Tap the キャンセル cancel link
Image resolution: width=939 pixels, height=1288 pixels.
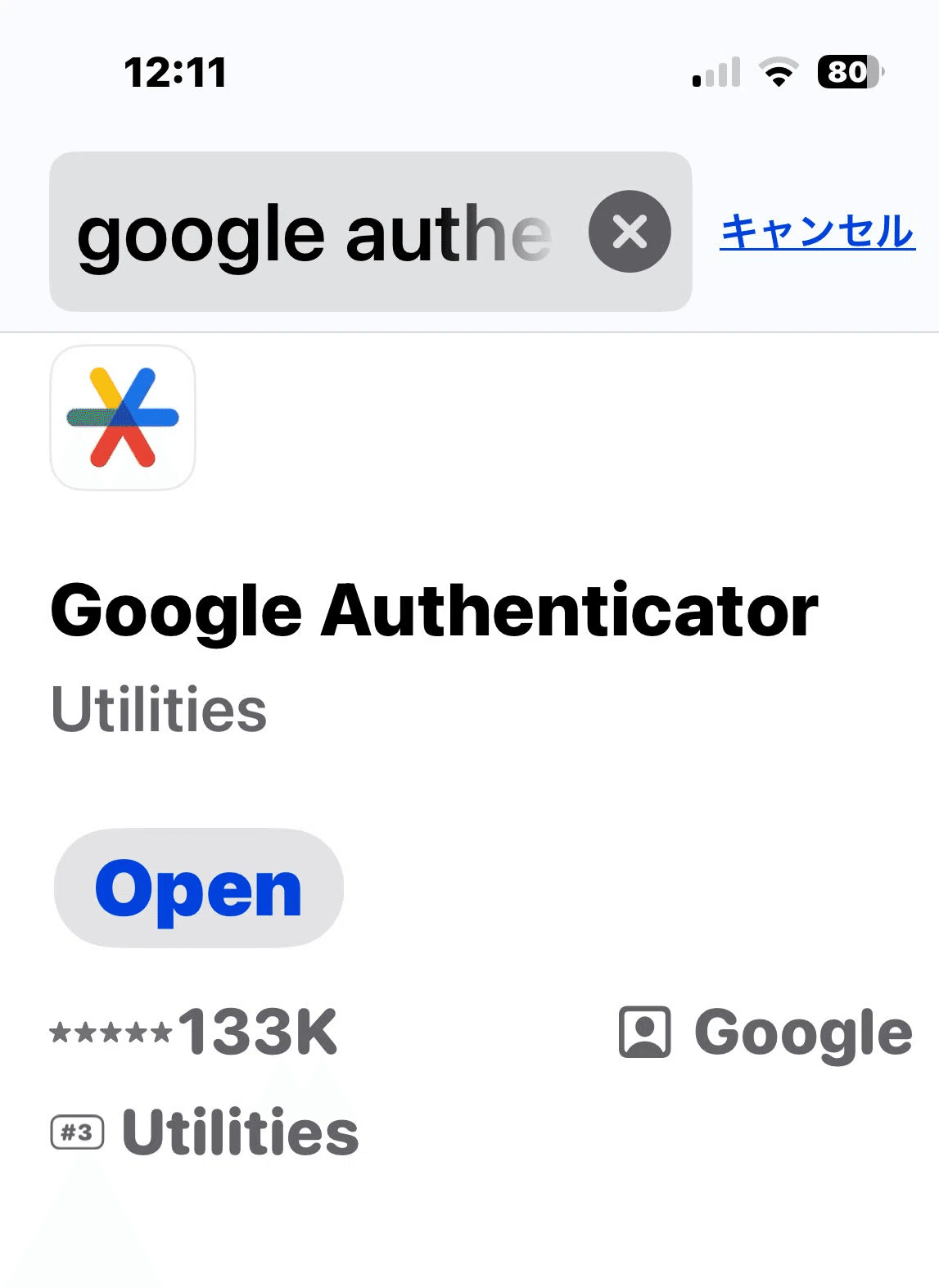click(817, 232)
